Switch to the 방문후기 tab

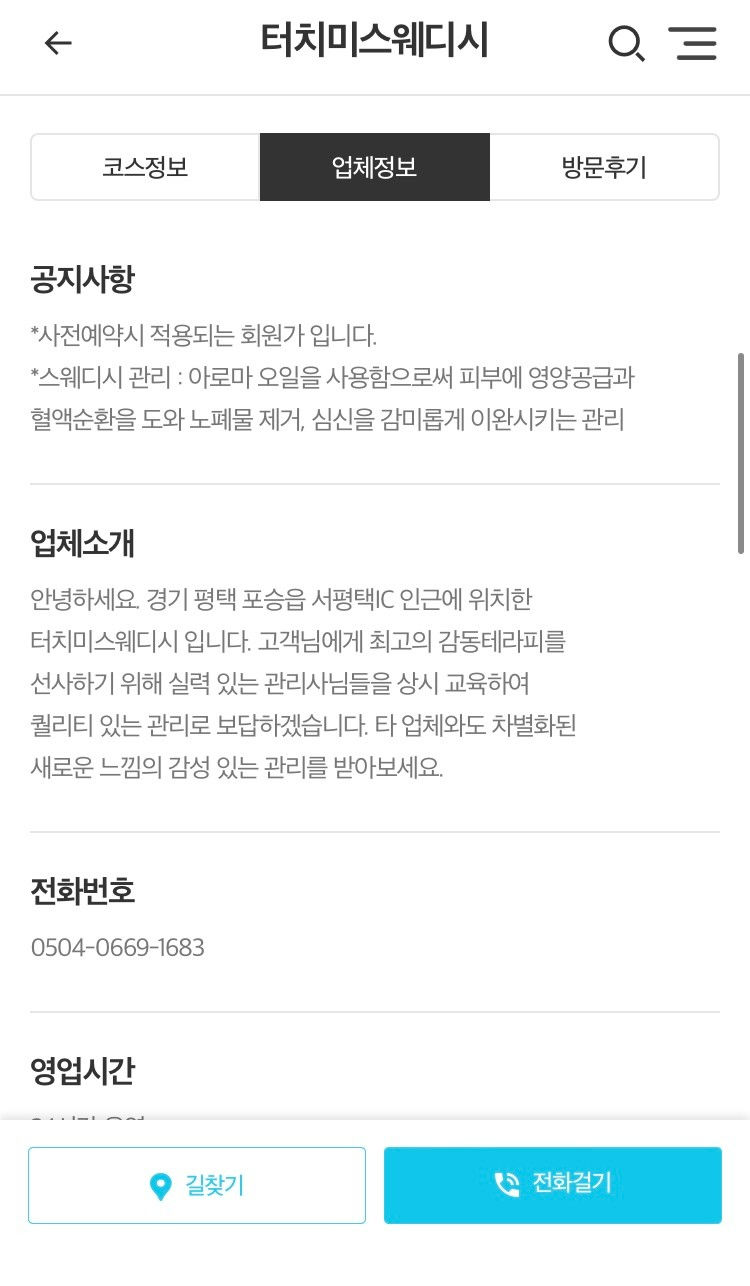coord(604,167)
